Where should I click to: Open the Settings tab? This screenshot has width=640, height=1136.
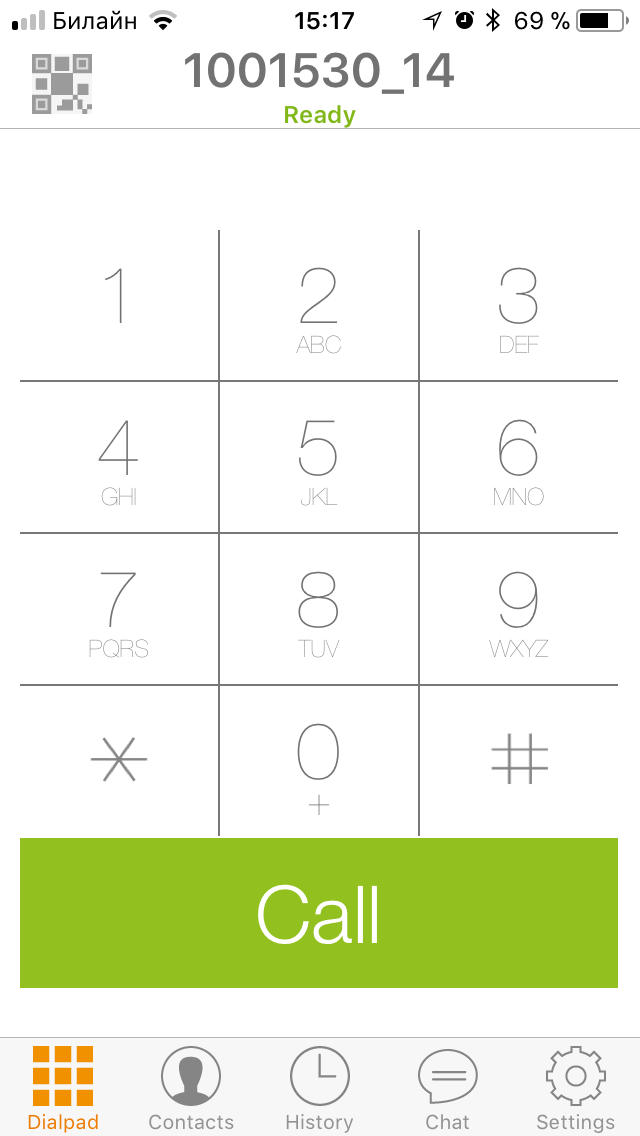(575, 1088)
